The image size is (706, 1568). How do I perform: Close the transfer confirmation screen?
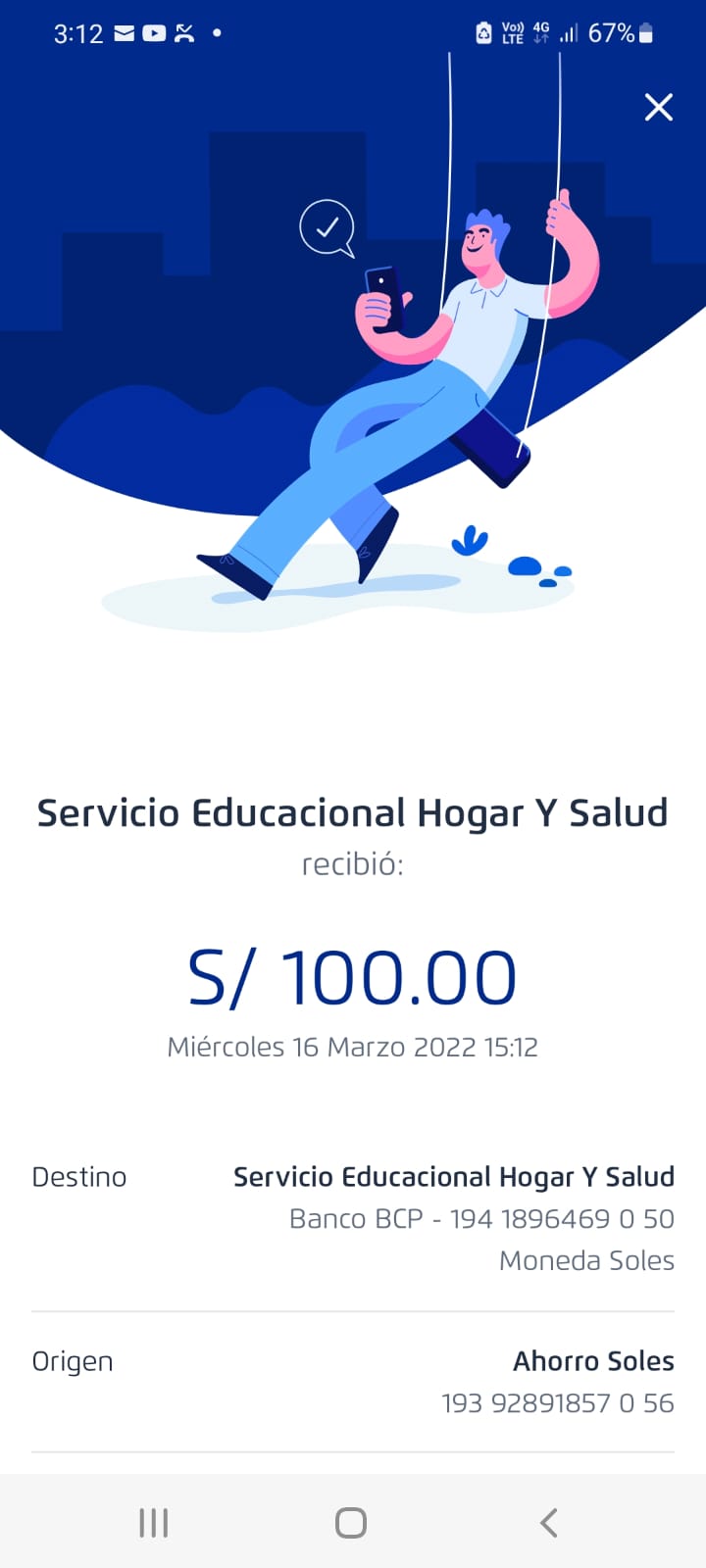tap(658, 107)
